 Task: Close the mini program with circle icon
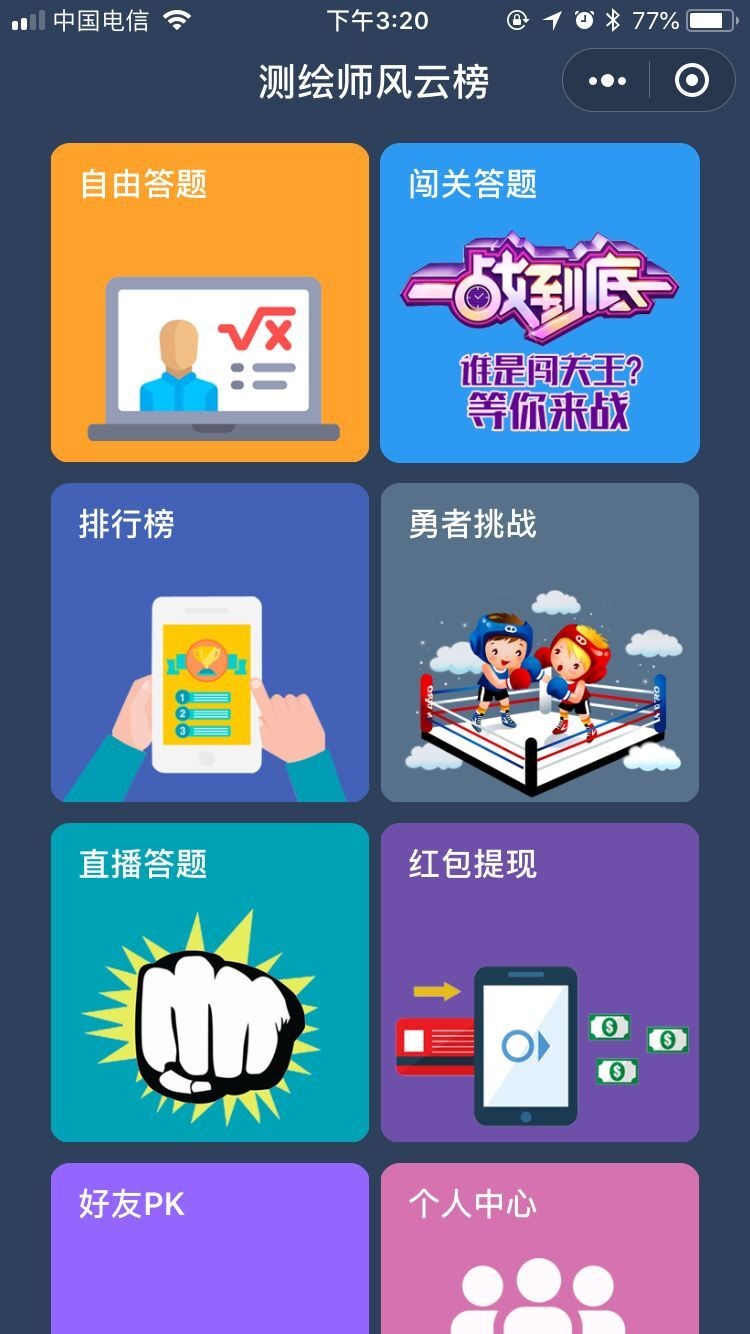tap(691, 80)
